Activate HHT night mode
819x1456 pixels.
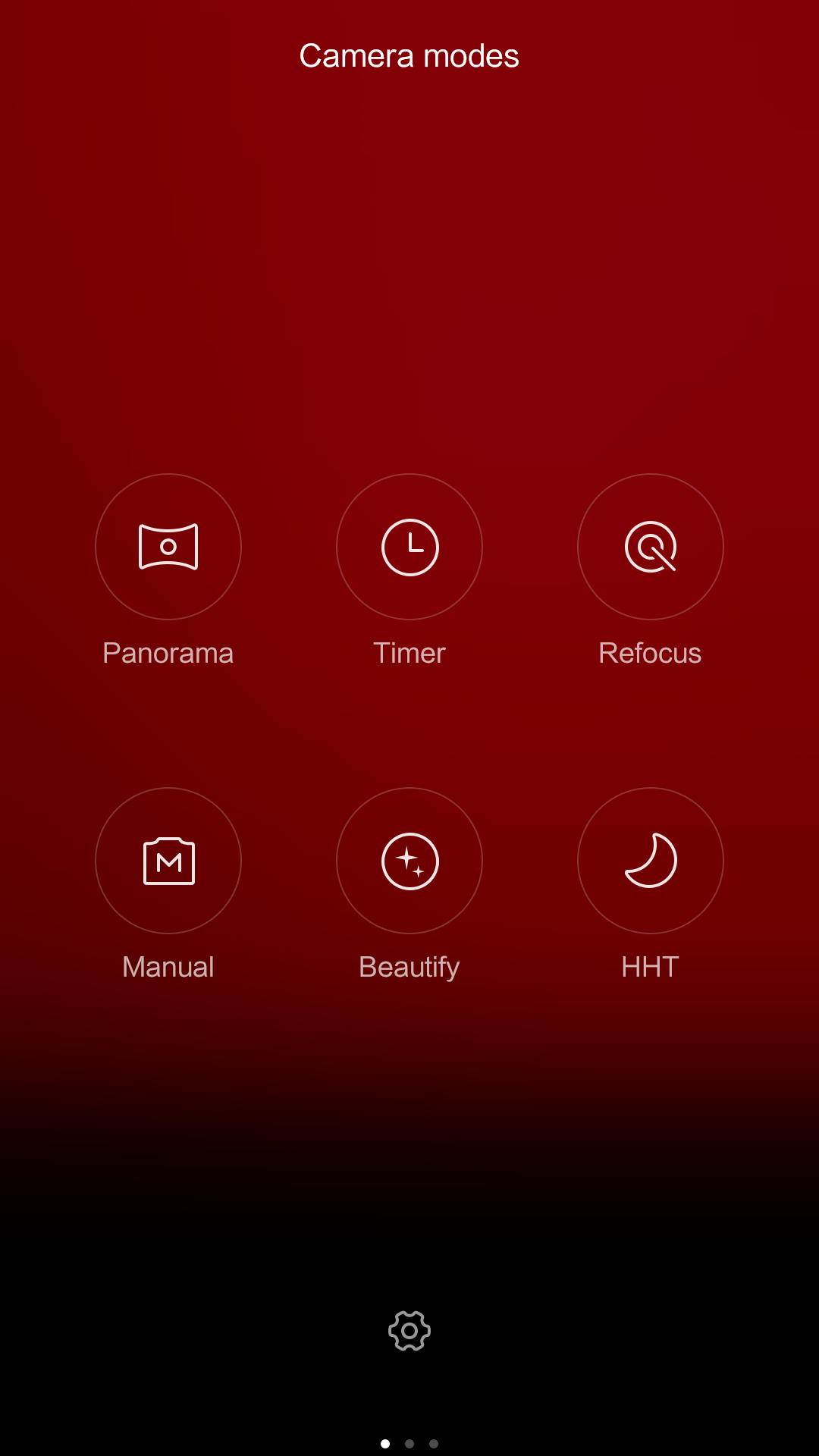(651, 861)
